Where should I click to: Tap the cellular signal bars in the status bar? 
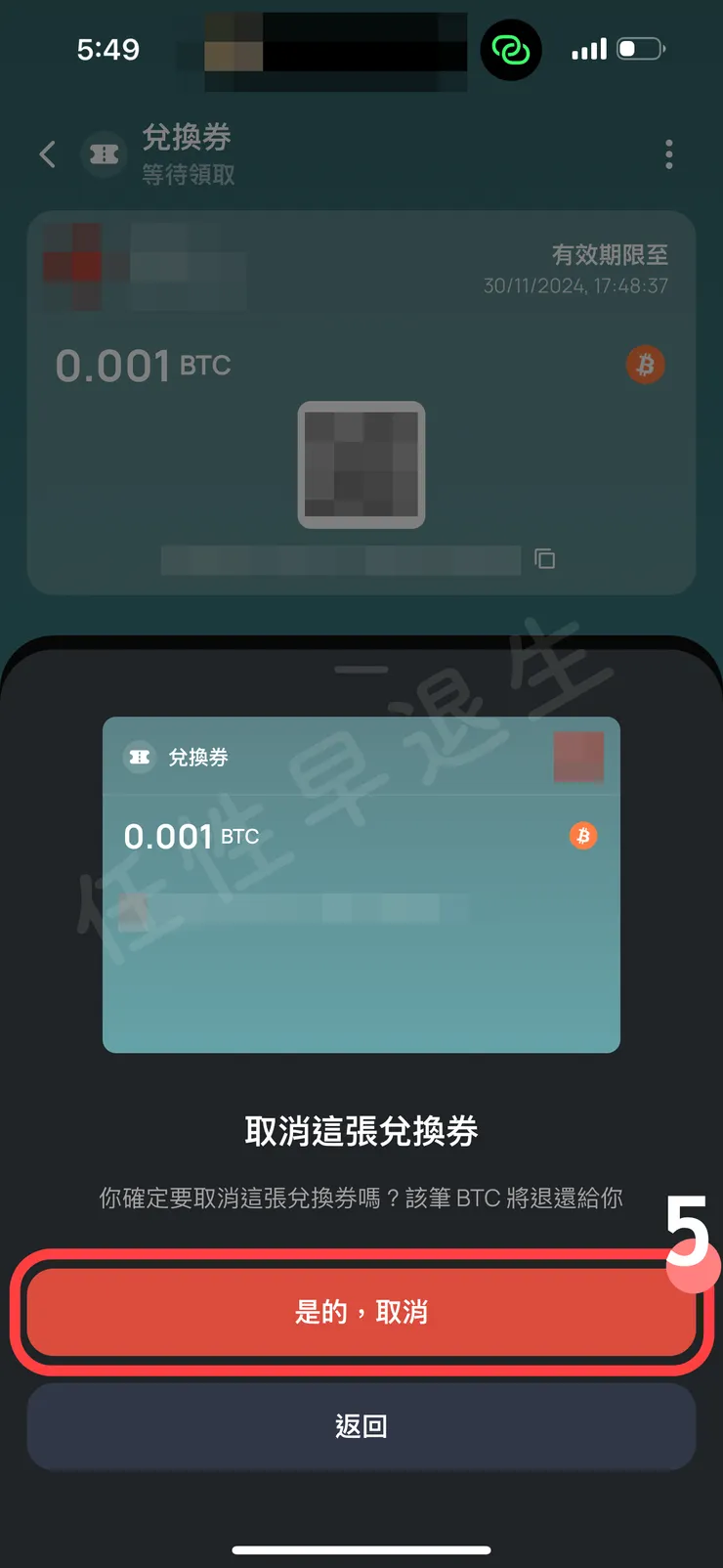pos(587,48)
